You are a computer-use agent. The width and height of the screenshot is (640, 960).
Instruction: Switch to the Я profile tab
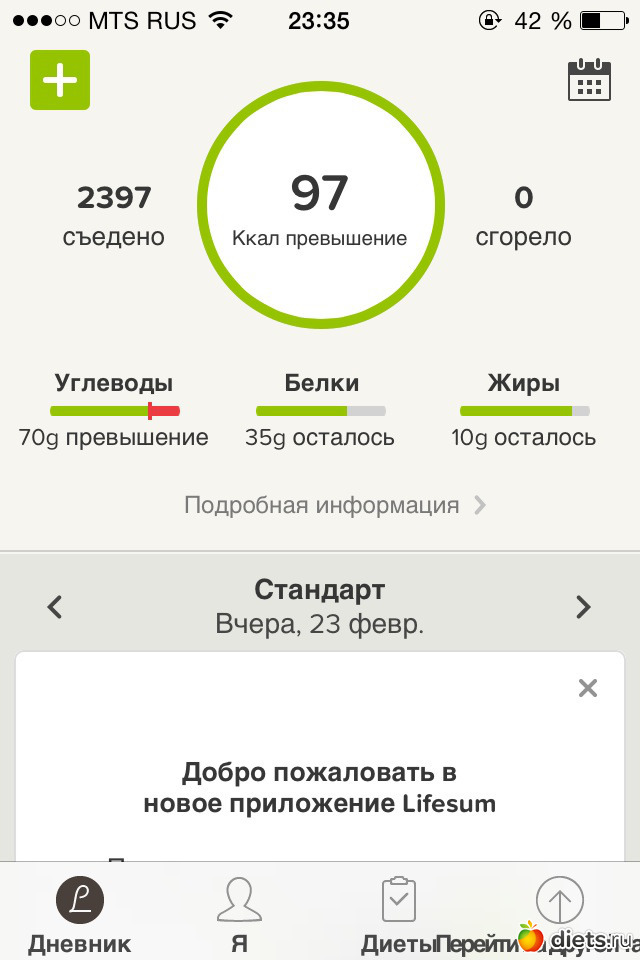pyautogui.click(x=239, y=913)
